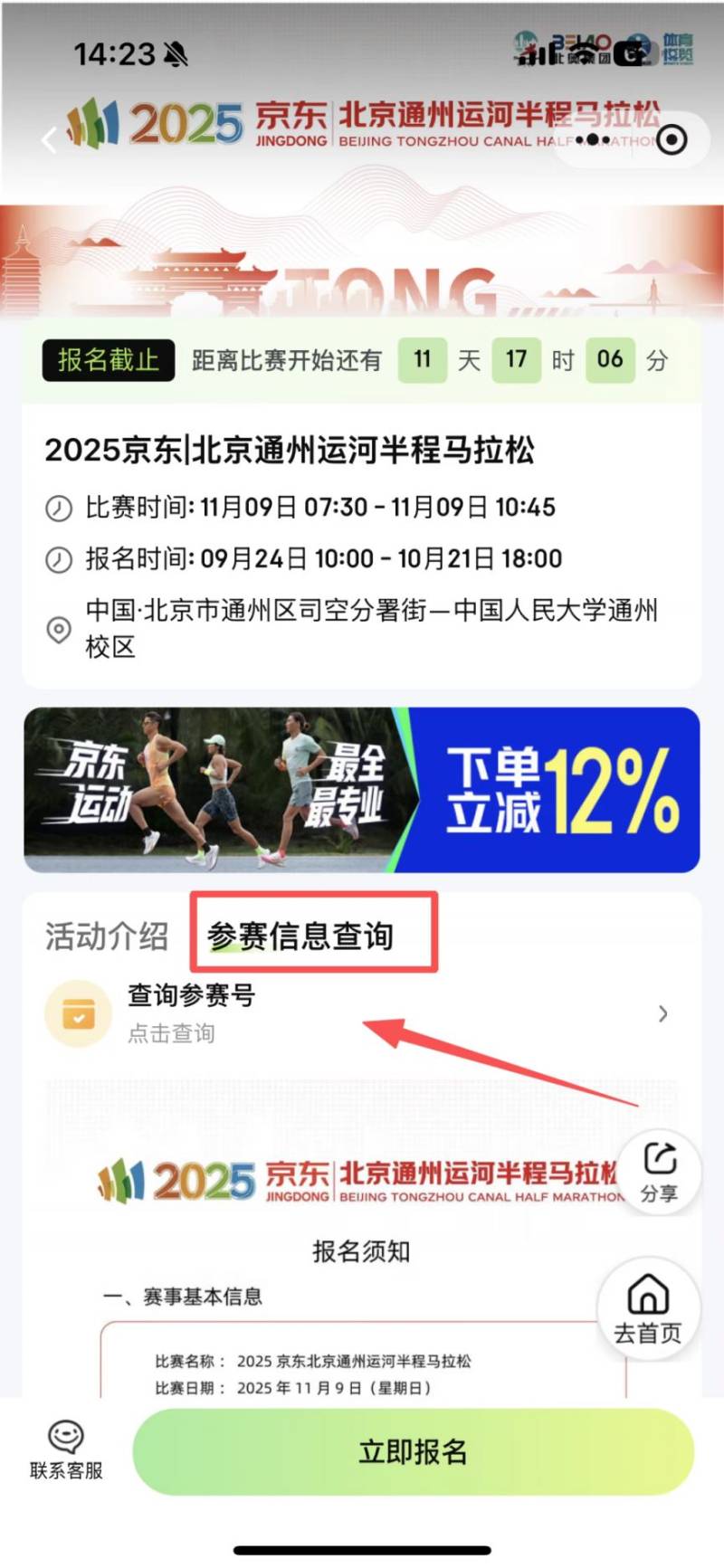Expand 查询参赛号 using its right chevron
The width and height of the screenshot is (724, 1568).
tap(663, 1013)
